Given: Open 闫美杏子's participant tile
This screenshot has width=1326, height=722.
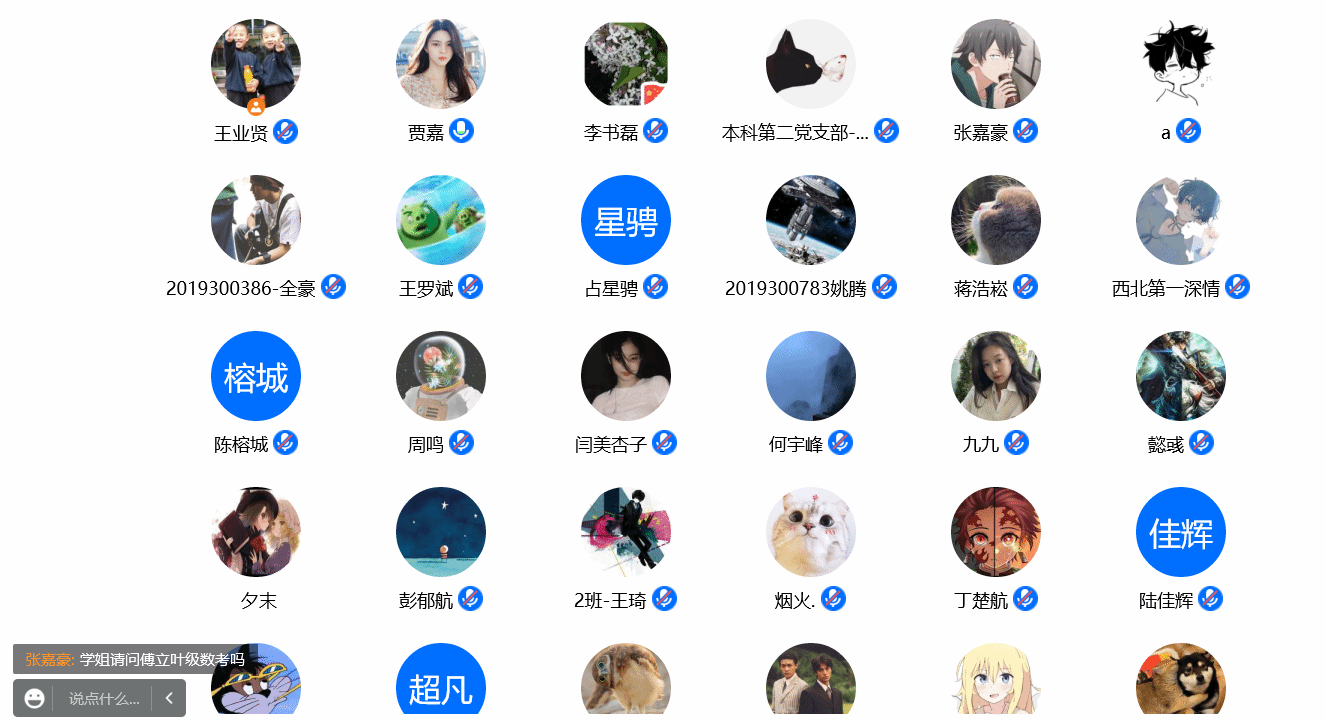Looking at the screenshot, I should 626,376.
